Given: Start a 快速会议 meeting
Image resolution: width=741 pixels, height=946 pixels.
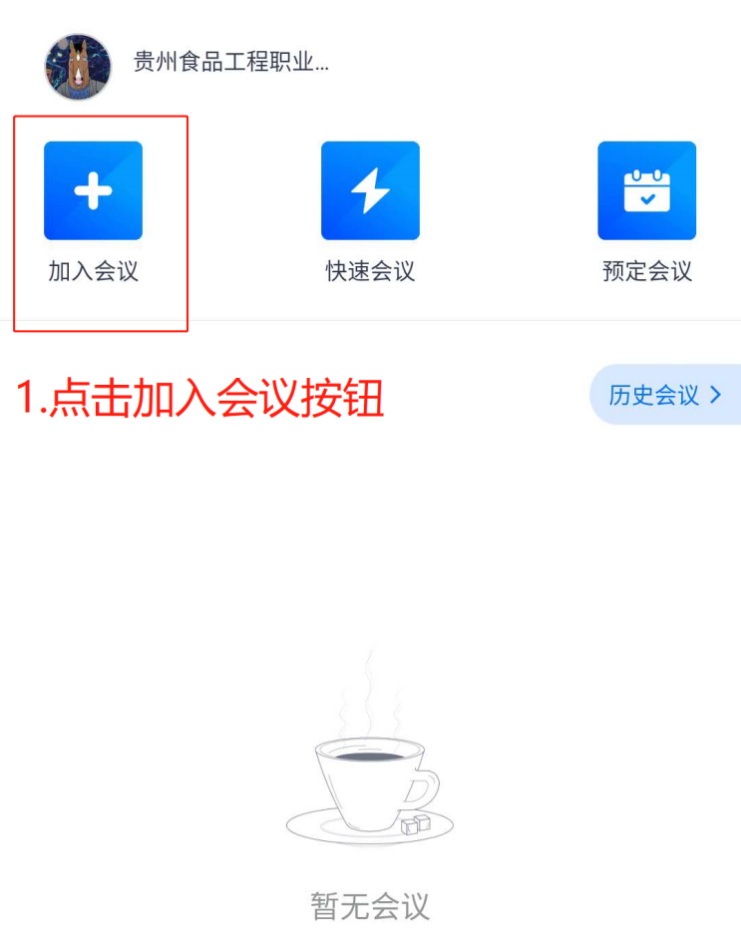Looking at the screenshot, I should (370, 191).
